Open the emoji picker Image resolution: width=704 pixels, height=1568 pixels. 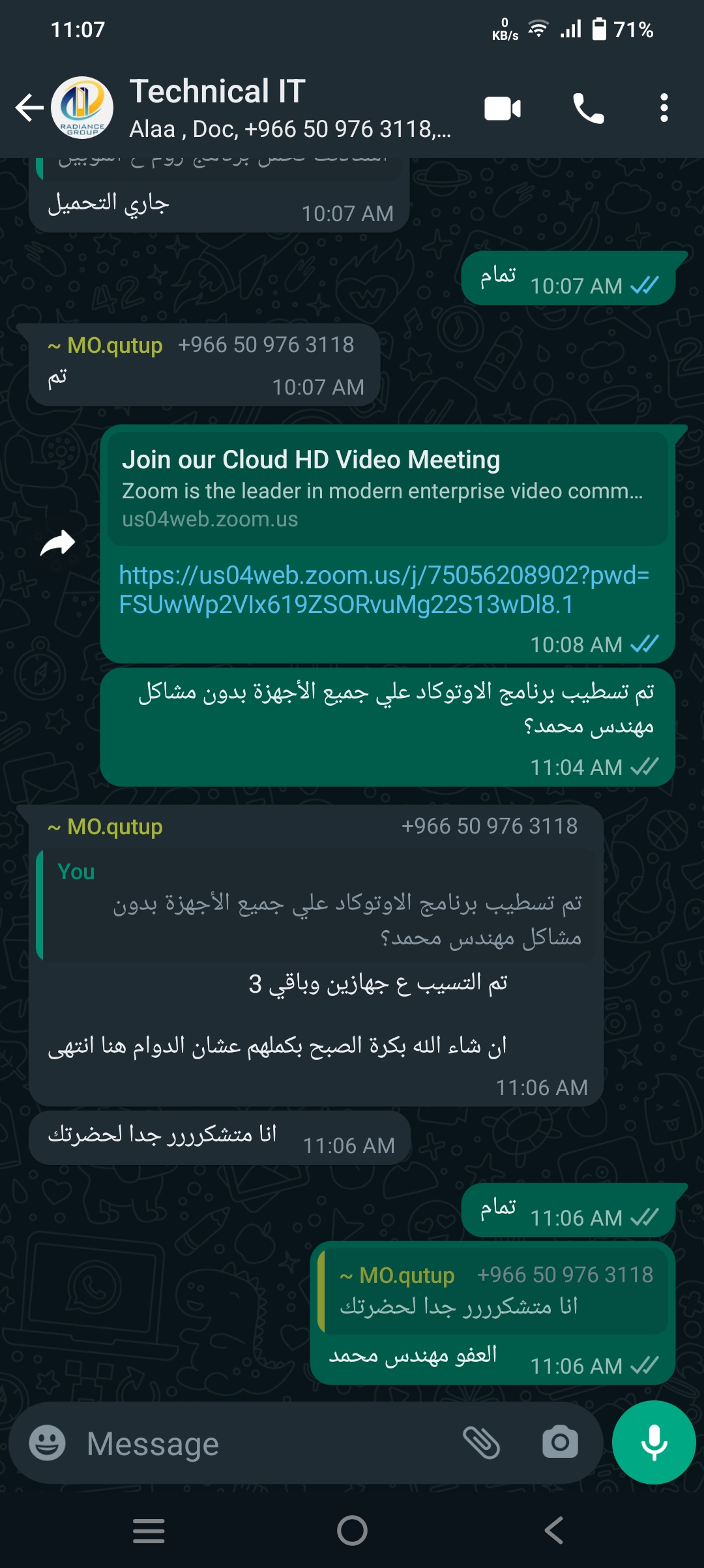[x=48, y=1443]
